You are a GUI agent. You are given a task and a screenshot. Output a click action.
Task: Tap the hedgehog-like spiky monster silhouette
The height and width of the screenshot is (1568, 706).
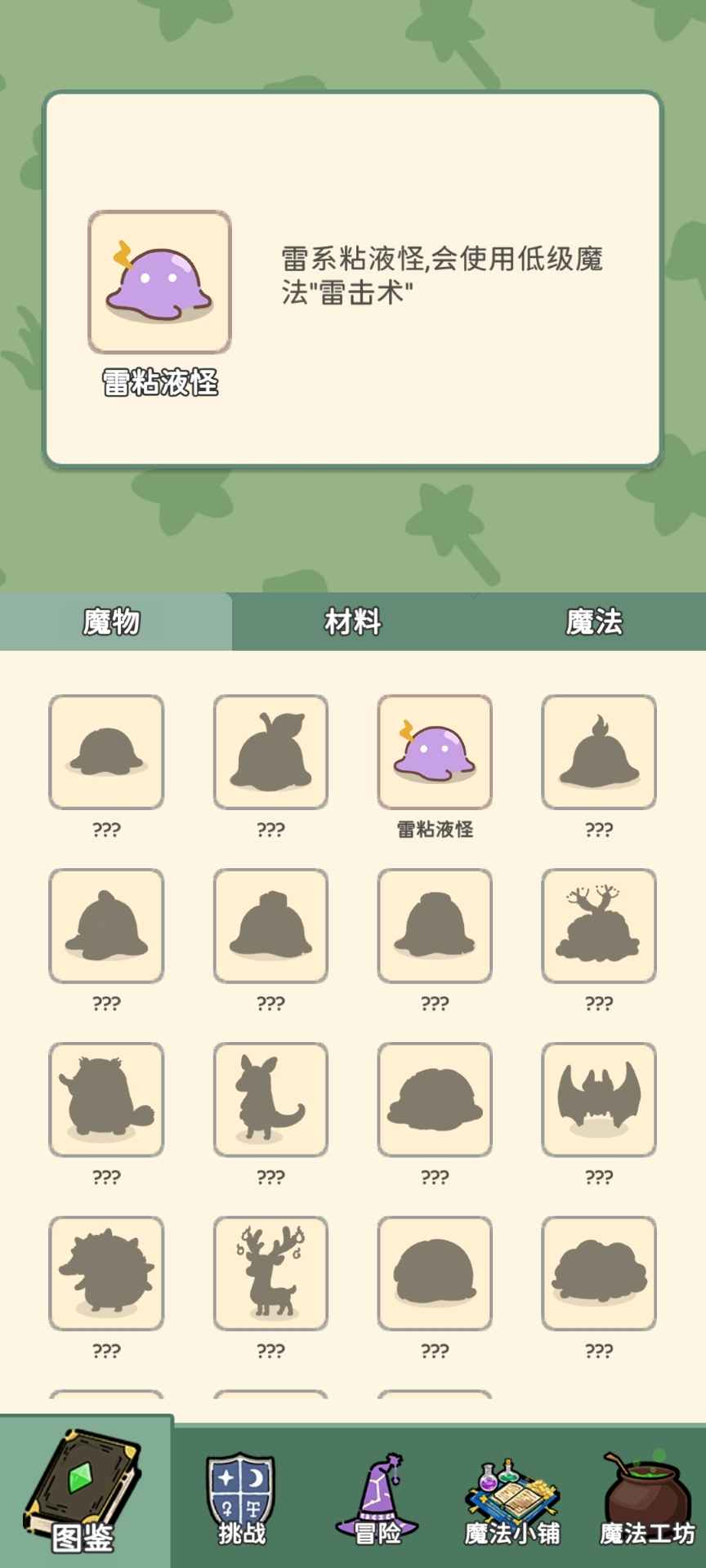coord(106,1272)
